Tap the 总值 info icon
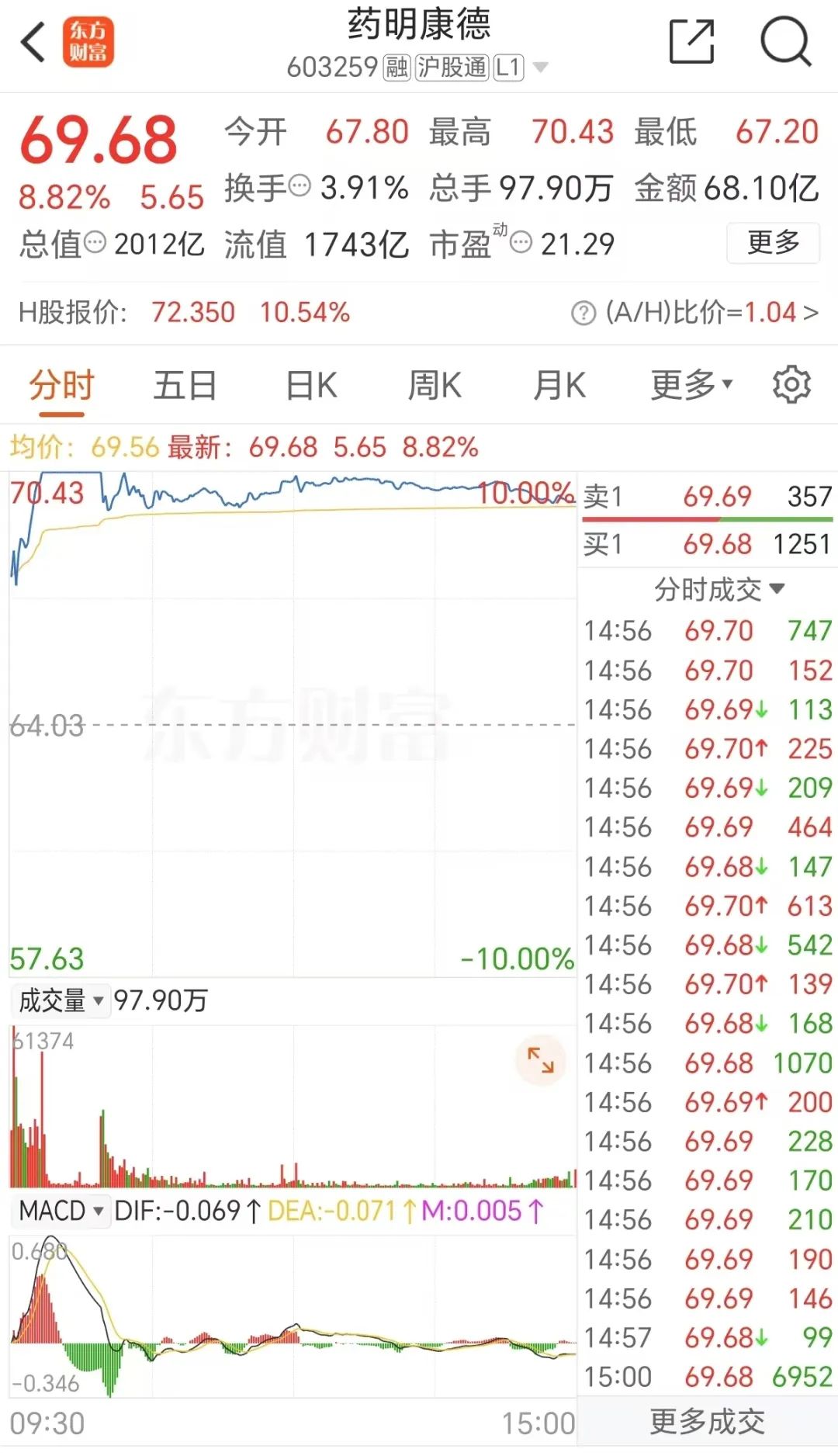 [x=92, y=243]
